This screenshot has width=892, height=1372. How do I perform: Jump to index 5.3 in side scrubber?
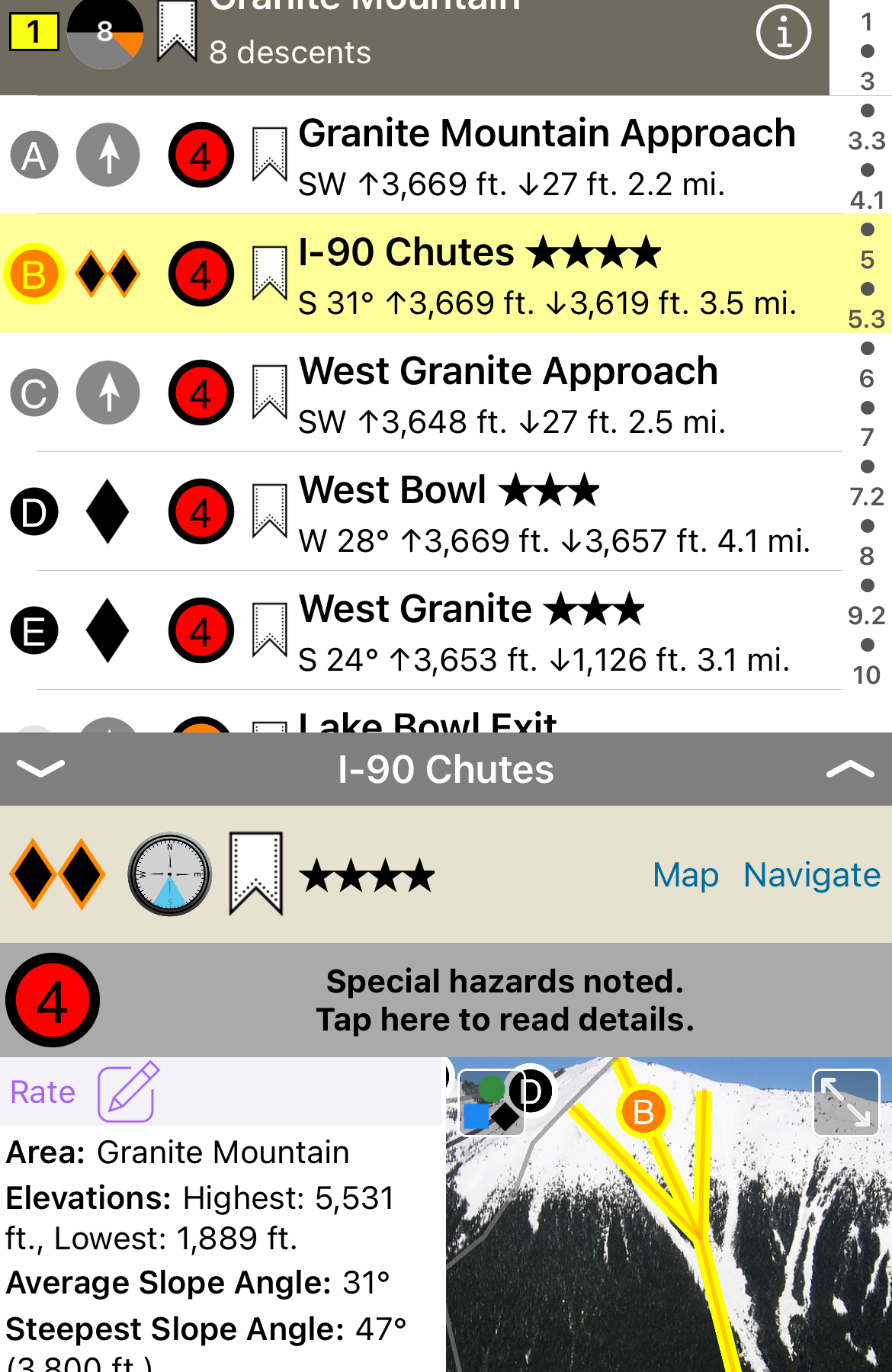coord(867,319)
